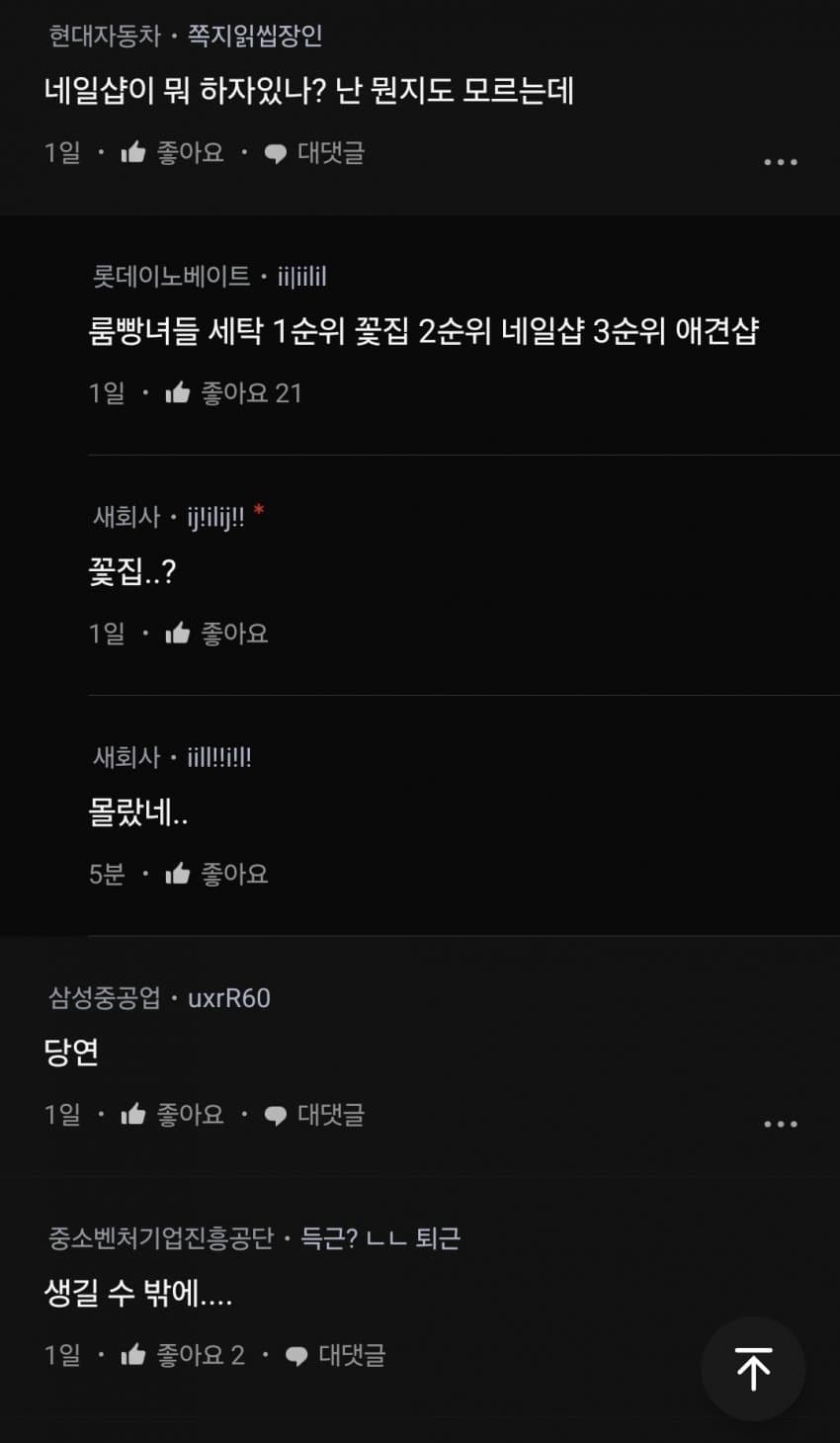The height and width of the screenshot is (1443, 840).
Task: Click the like icon showing 21 likes
Action: coord(178,391)
